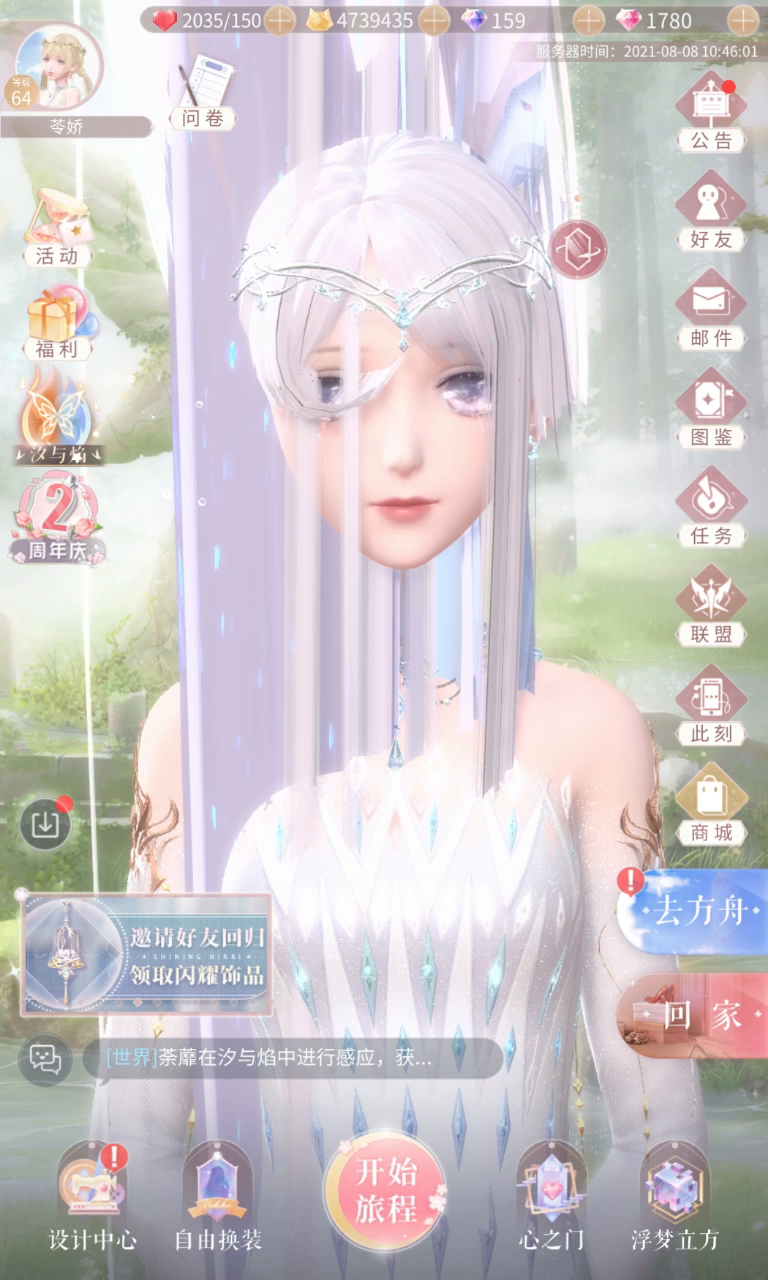The height and width of the screenshot is (1280, 768).
Task: Visit the 商城 shop
Action: click(711, 804)
